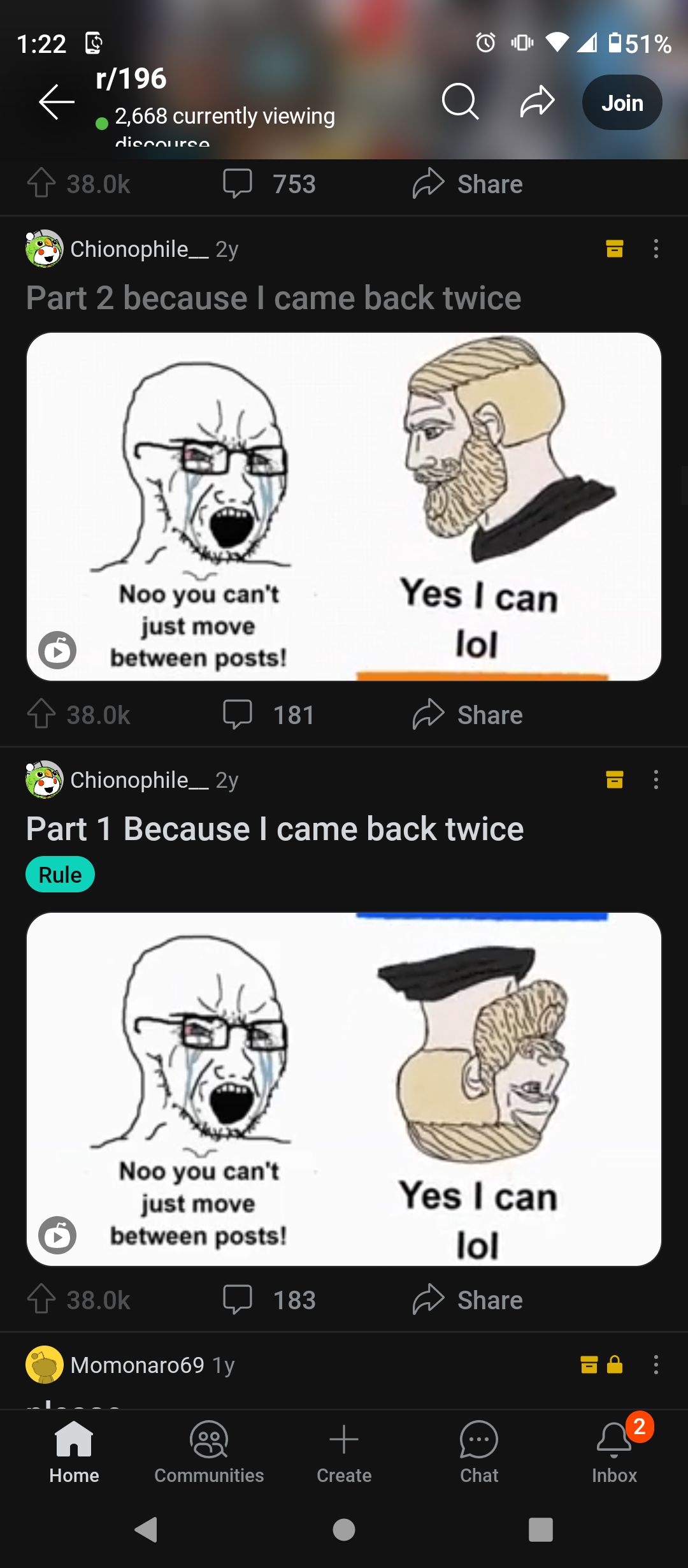
Task: Open the Part 1 meme image
Action: (344, 1089)
